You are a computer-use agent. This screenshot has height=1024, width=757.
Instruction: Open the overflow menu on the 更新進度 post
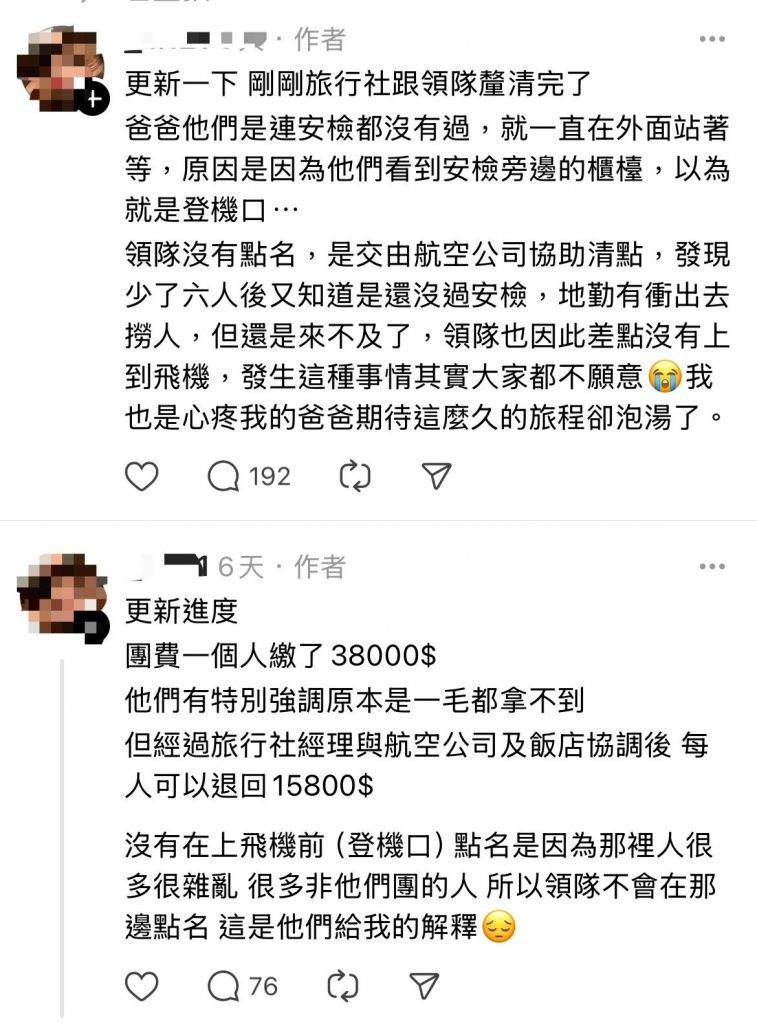pyautogui.click(x=712, y=567)
